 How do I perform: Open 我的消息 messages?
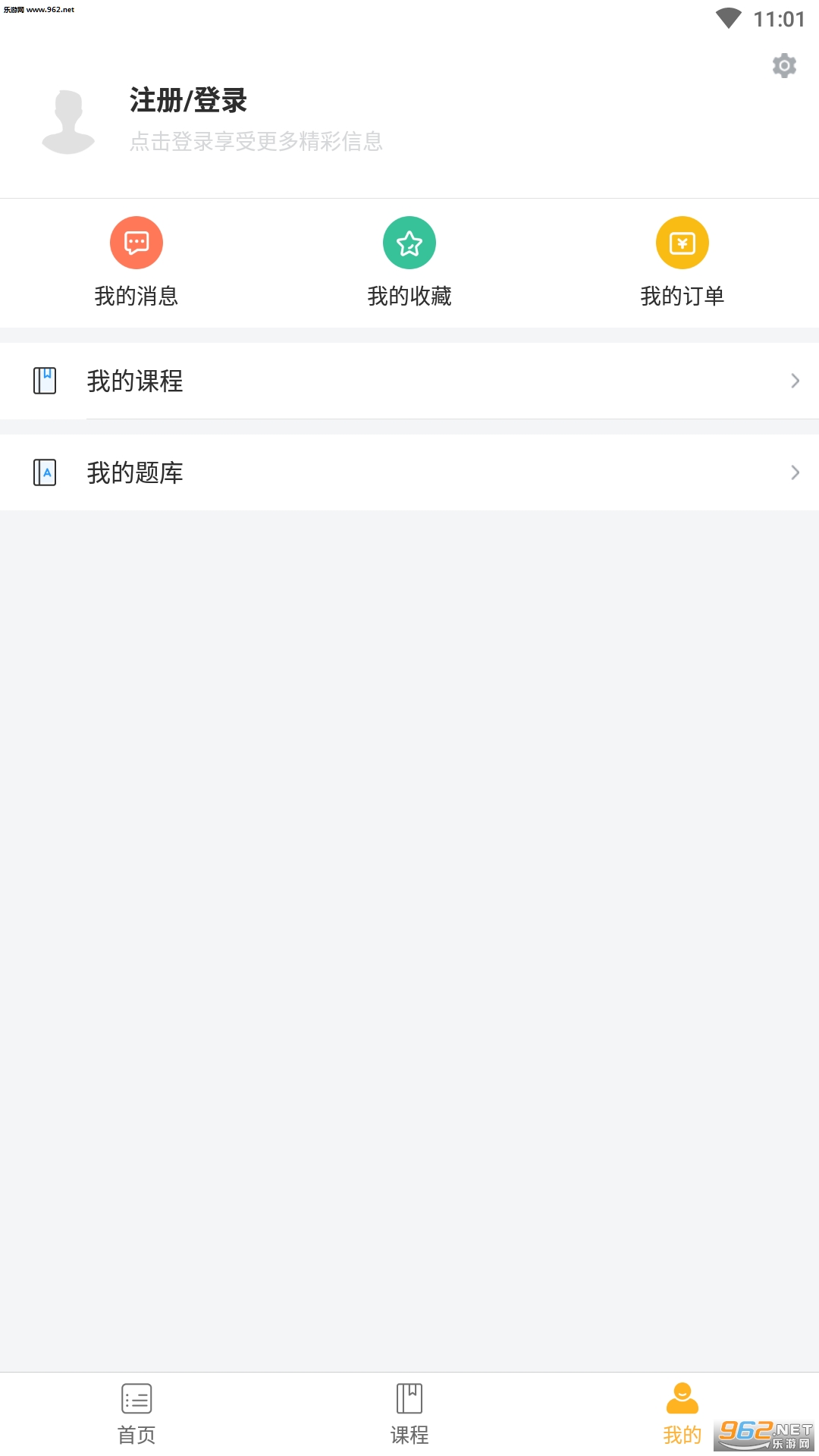tap(136, 262)
